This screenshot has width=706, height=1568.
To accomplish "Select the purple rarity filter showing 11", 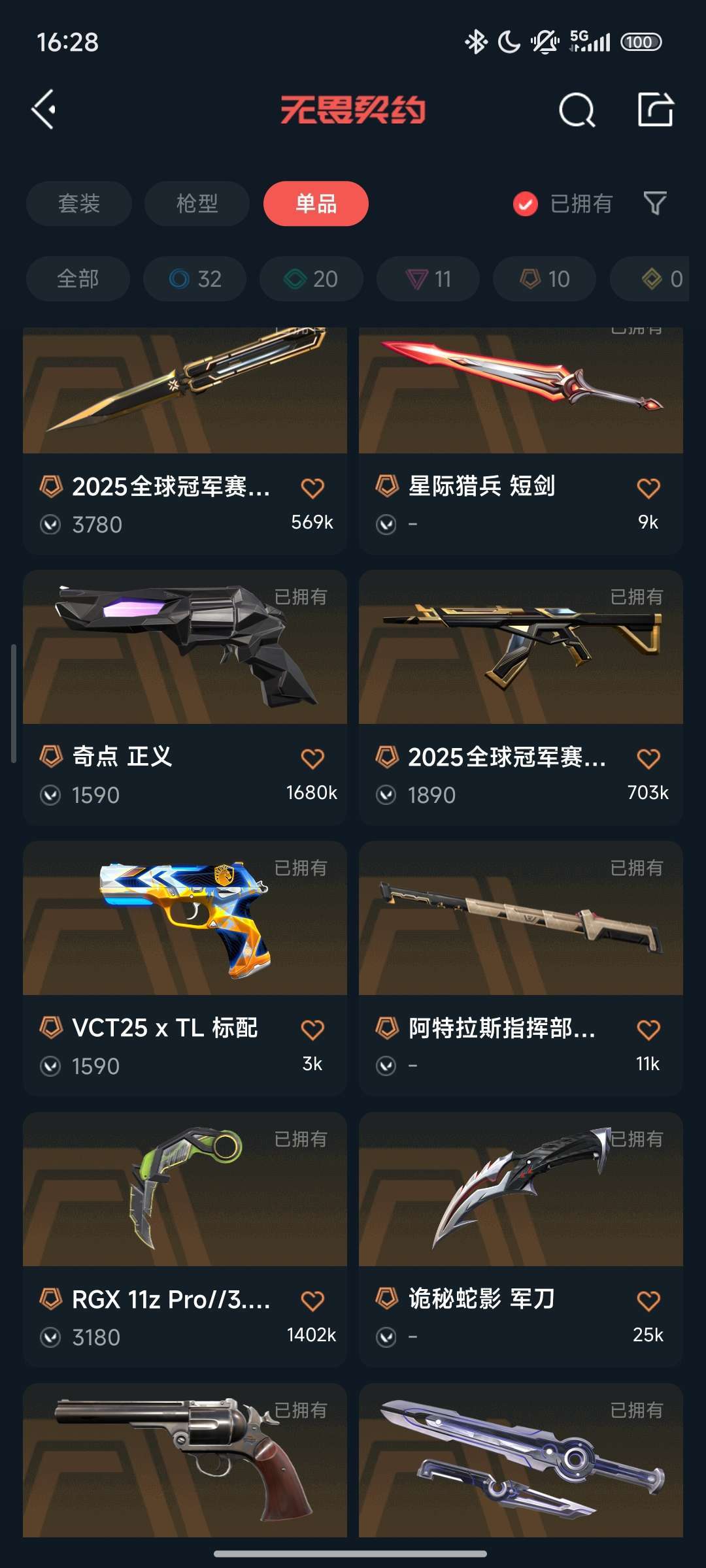I will click(427, 279).
